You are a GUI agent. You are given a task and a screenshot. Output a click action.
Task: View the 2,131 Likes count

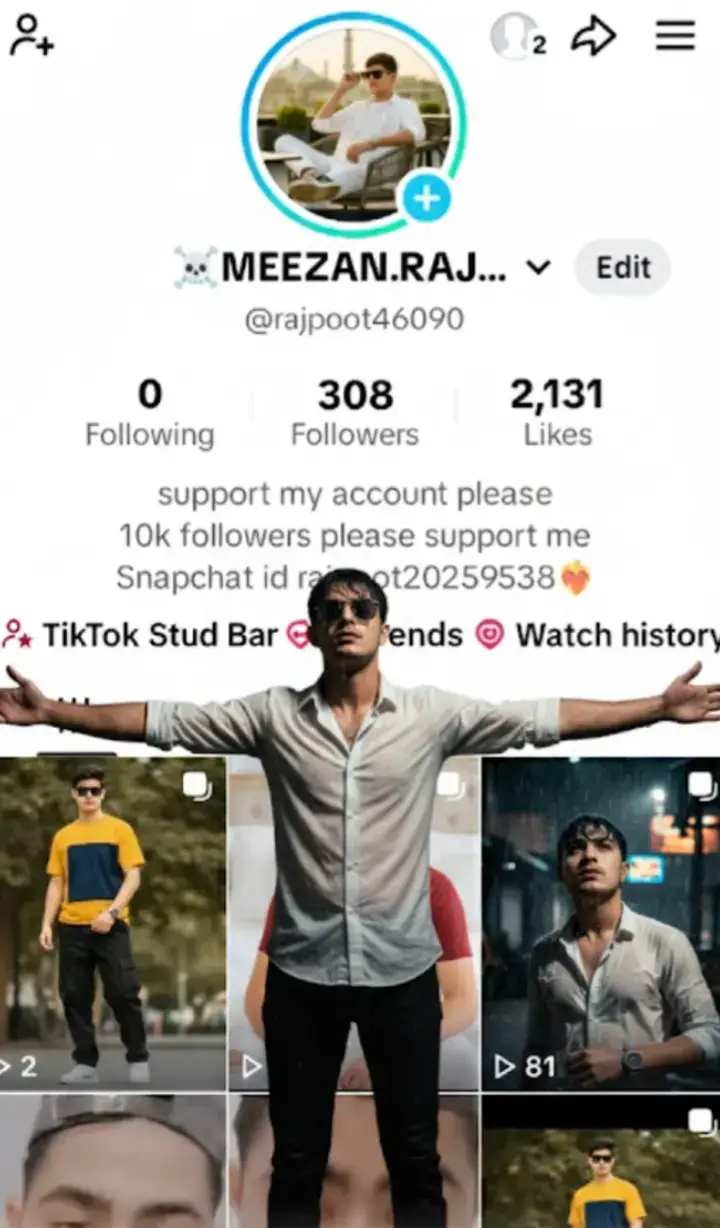[558, 410]
